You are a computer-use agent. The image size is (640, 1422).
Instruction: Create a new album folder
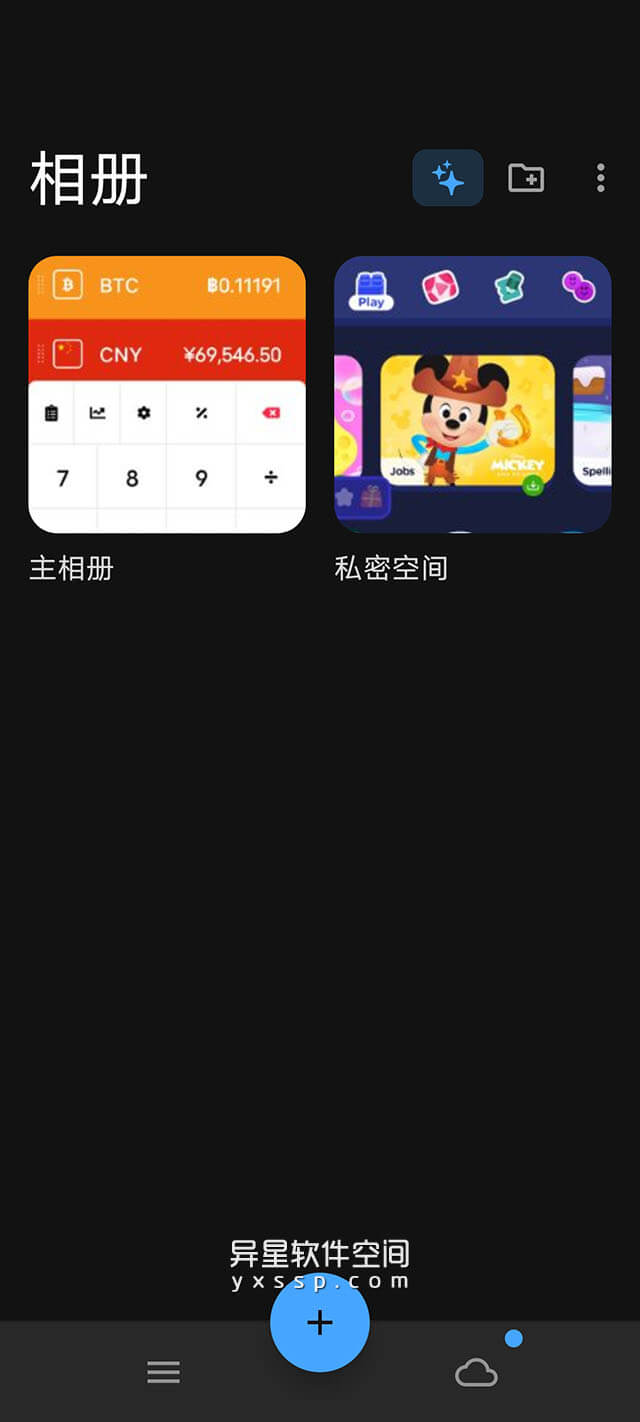click(x=526, y=178)
